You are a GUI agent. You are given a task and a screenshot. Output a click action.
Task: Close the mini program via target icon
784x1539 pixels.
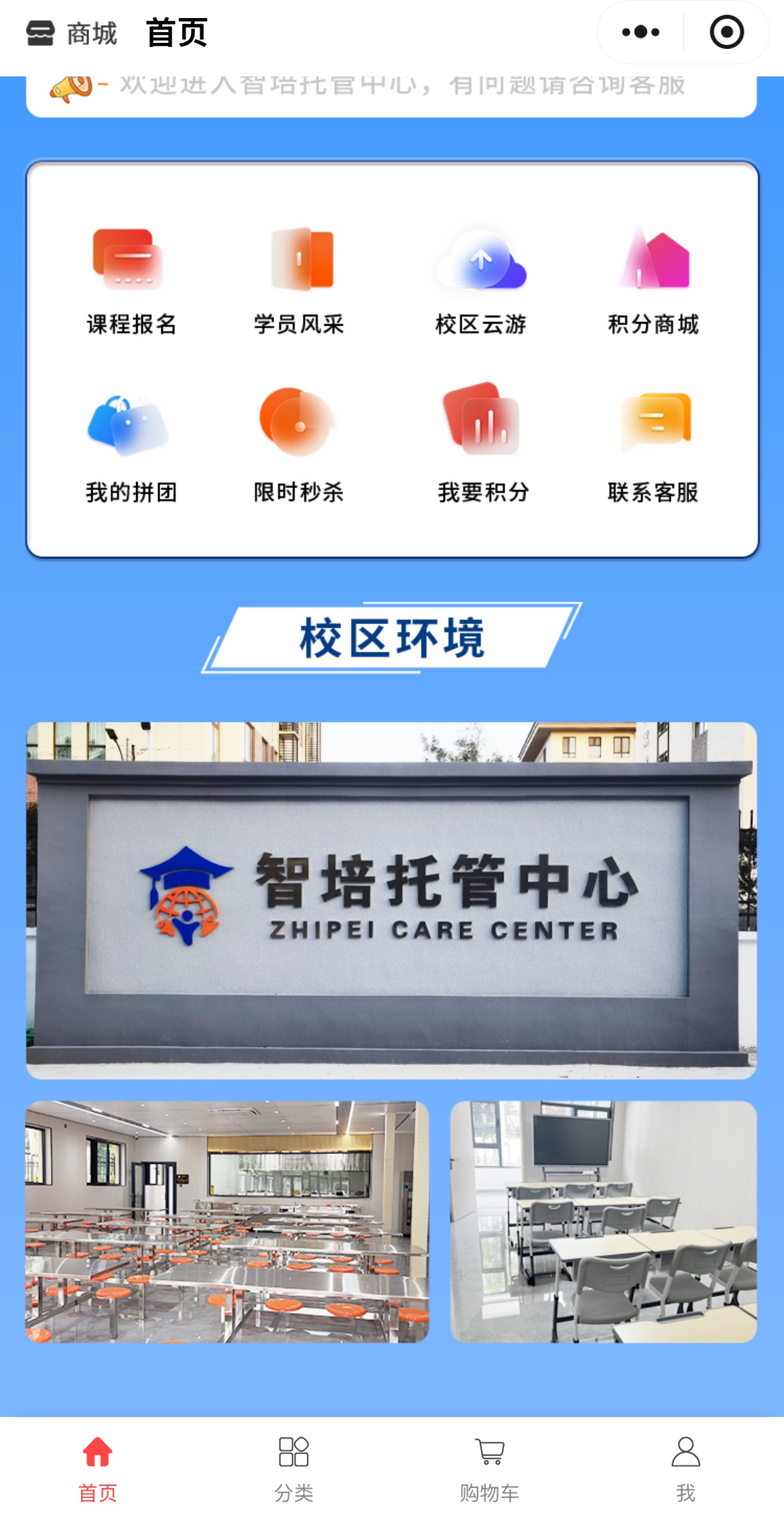pyautogui.click(x=726, y=32)
